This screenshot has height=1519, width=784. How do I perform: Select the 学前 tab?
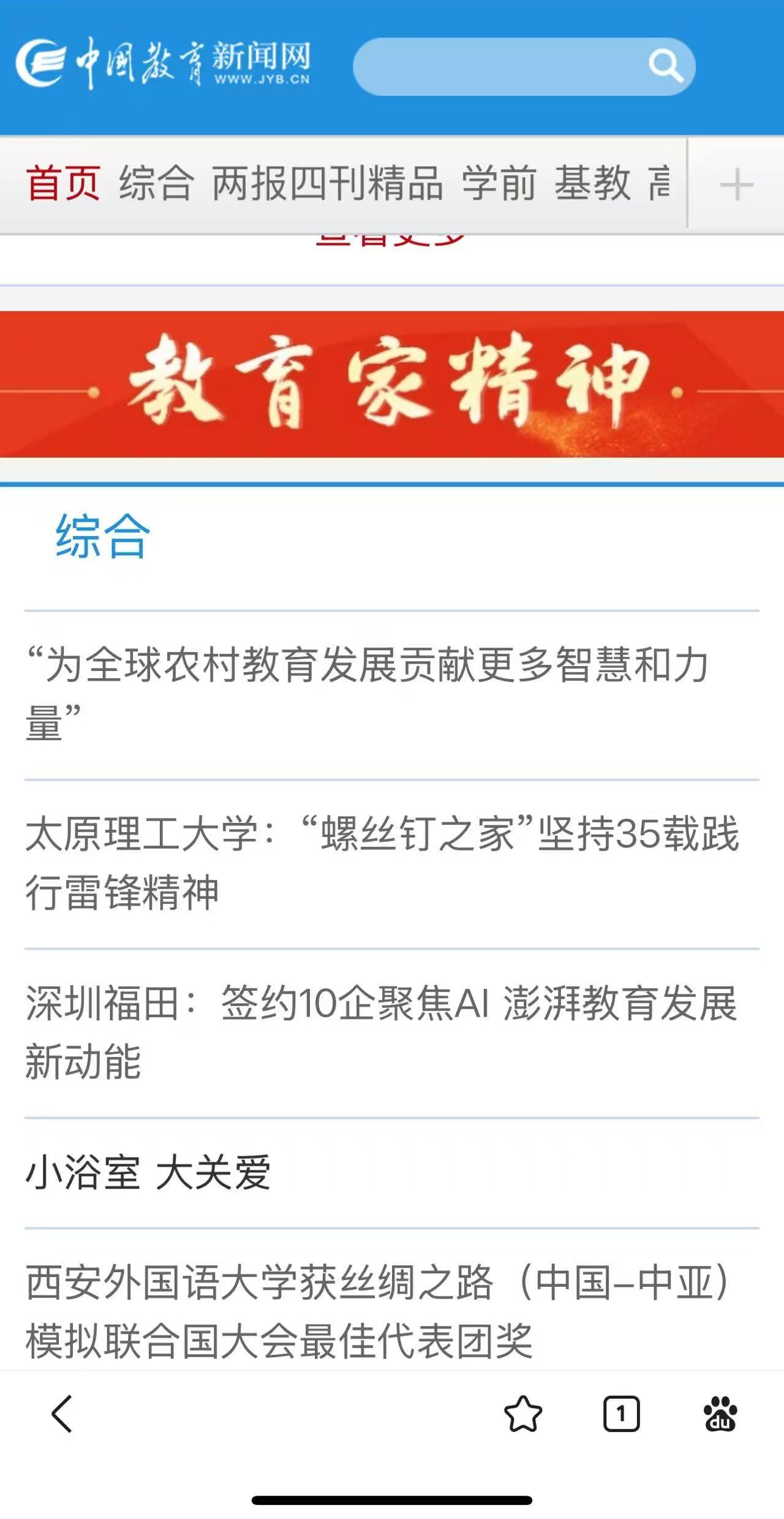[499, 183]
